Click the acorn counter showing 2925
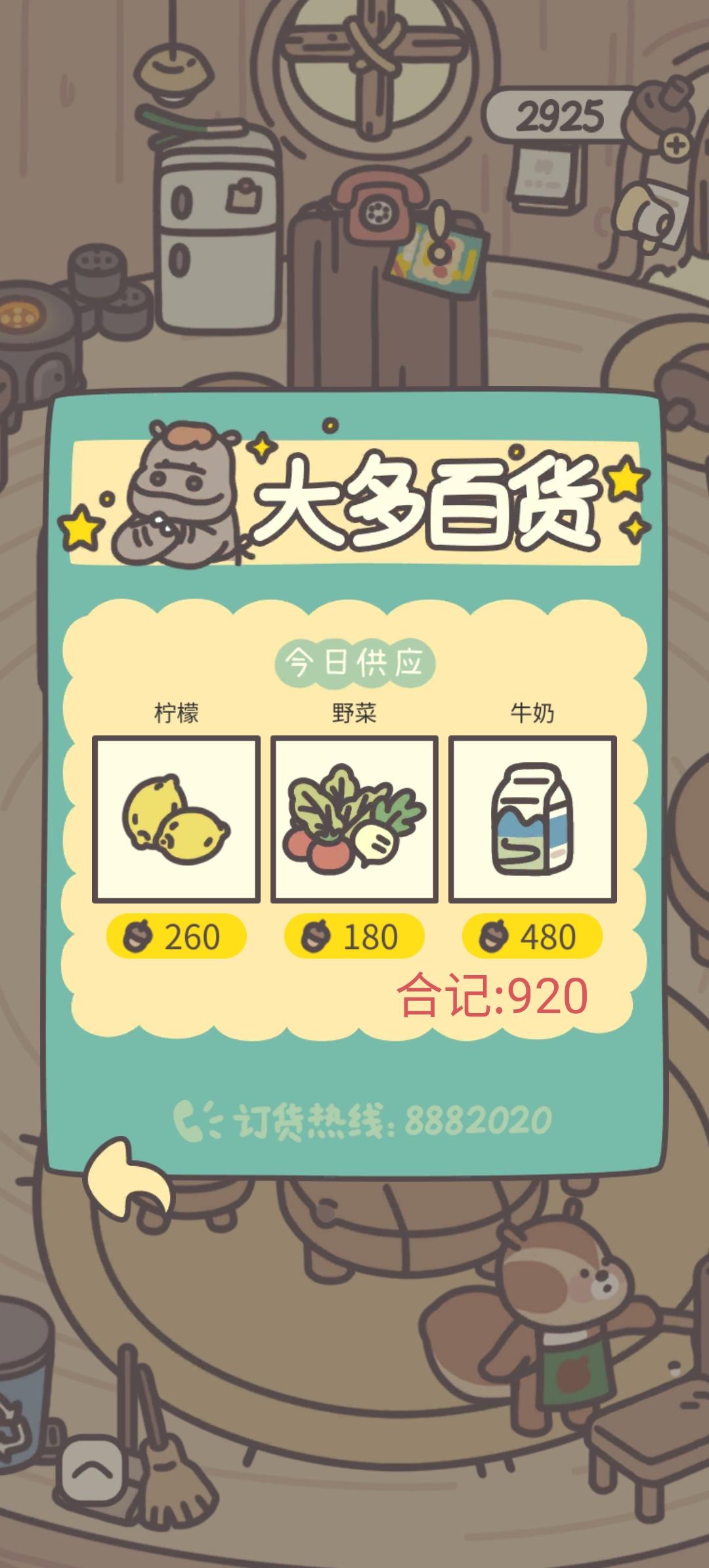Image resolution: width=709 pixels, height=1568 pixels. (561, 113)
